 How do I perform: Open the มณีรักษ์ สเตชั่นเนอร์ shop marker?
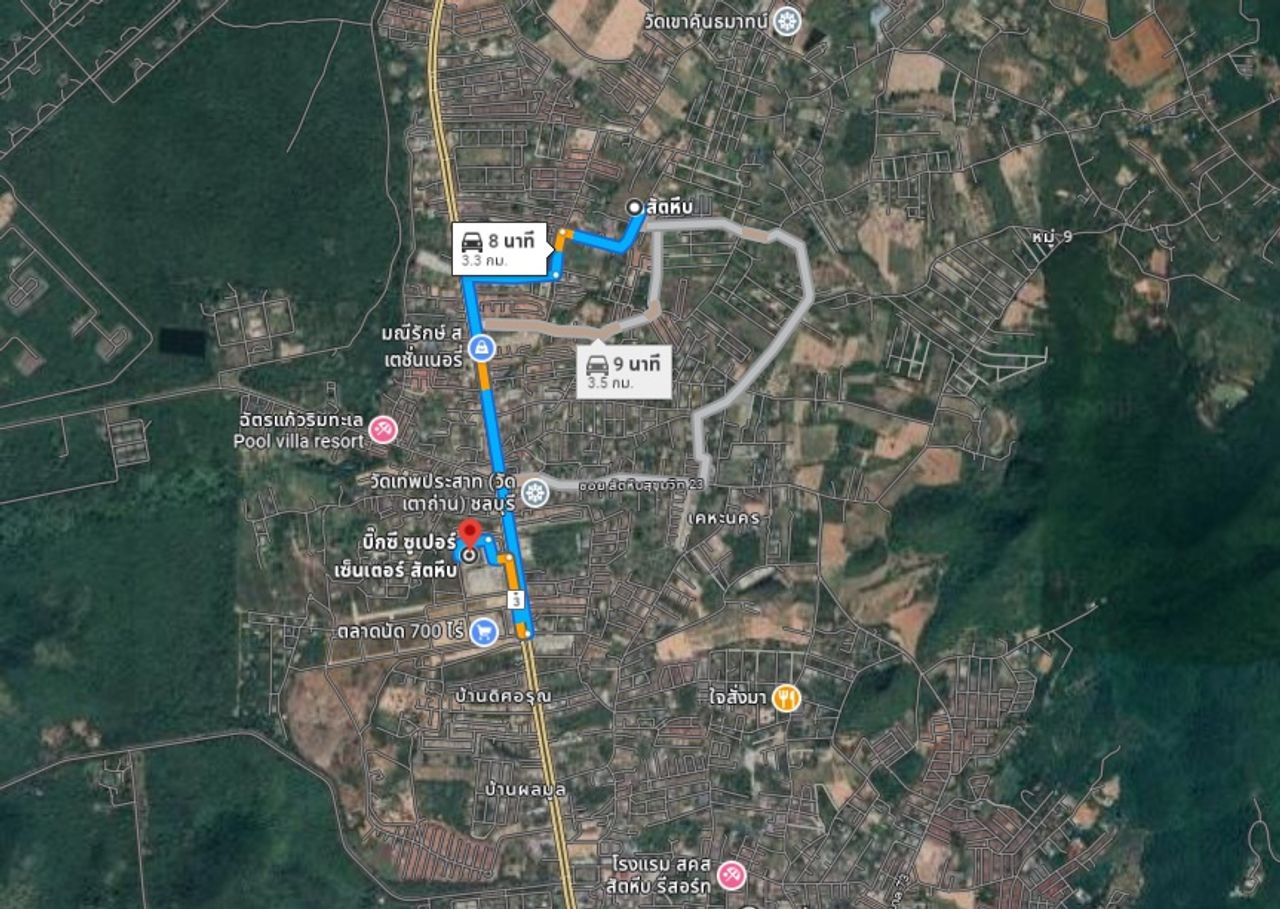[x=482, y=347]
